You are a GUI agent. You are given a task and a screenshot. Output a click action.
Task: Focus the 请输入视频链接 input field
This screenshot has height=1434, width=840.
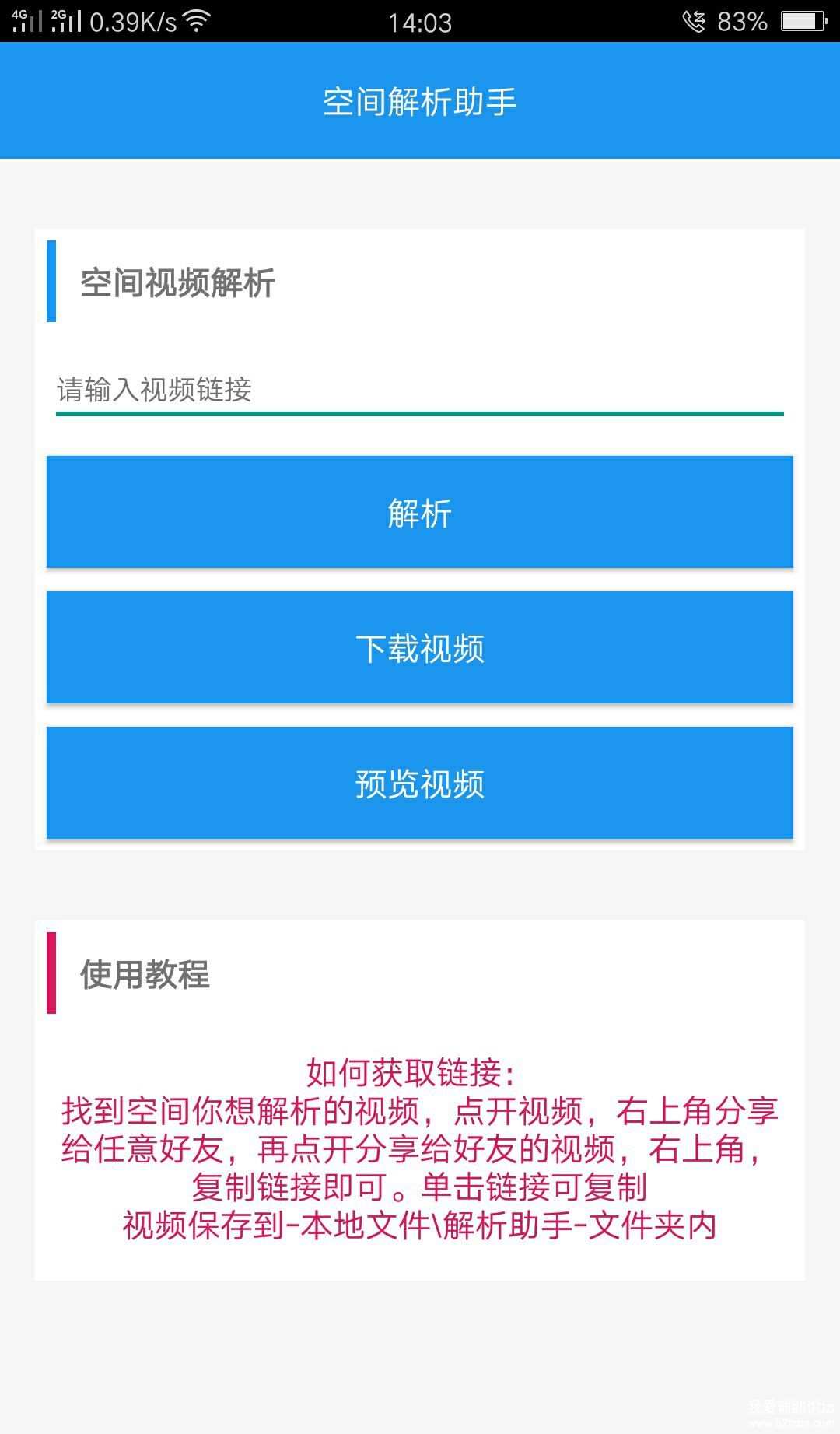[419, 389]
